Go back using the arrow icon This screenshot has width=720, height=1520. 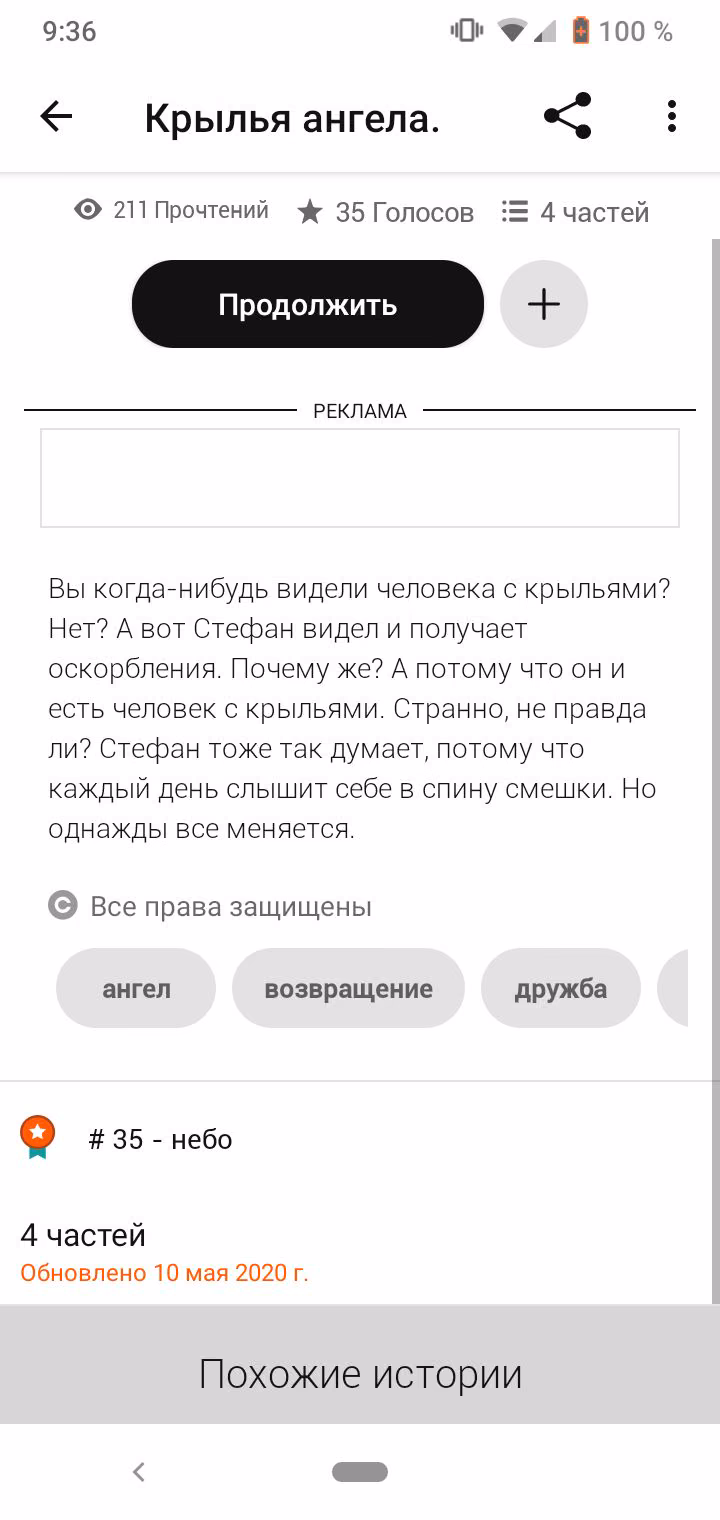click(56, 118)
